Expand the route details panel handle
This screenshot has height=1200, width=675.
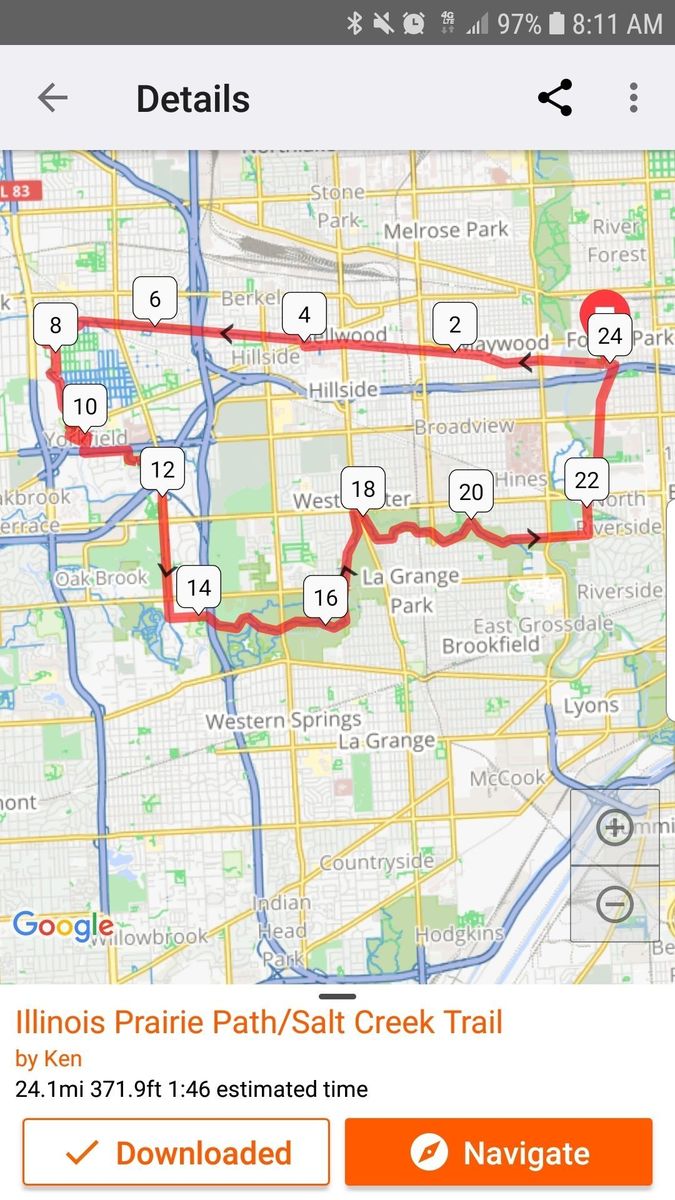pyautogui.click(x=338, y=996)
